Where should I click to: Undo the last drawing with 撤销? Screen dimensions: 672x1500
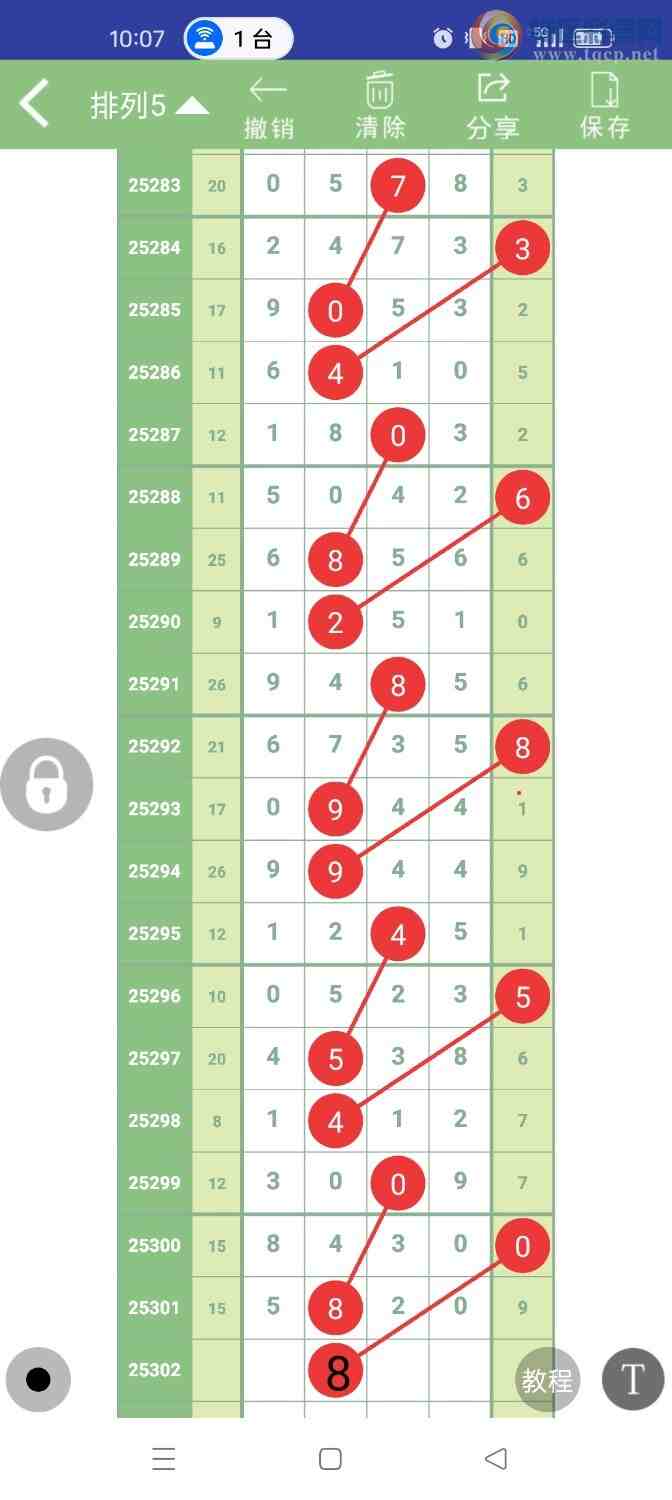point(269,105)
